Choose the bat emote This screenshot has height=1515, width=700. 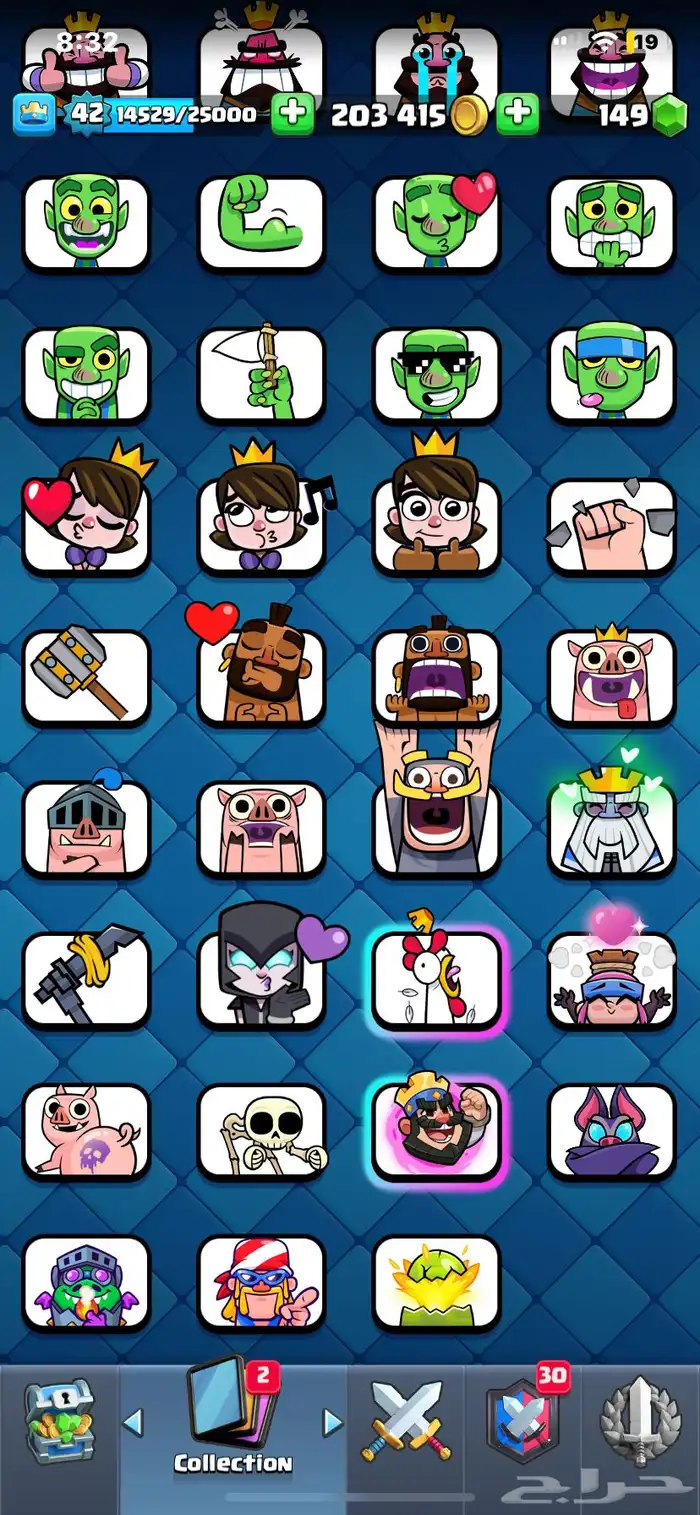pos(611,1129)
